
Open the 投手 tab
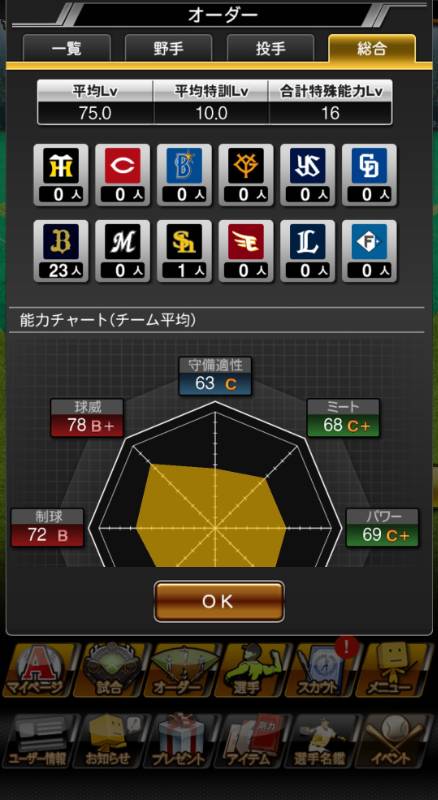point(271,48)
